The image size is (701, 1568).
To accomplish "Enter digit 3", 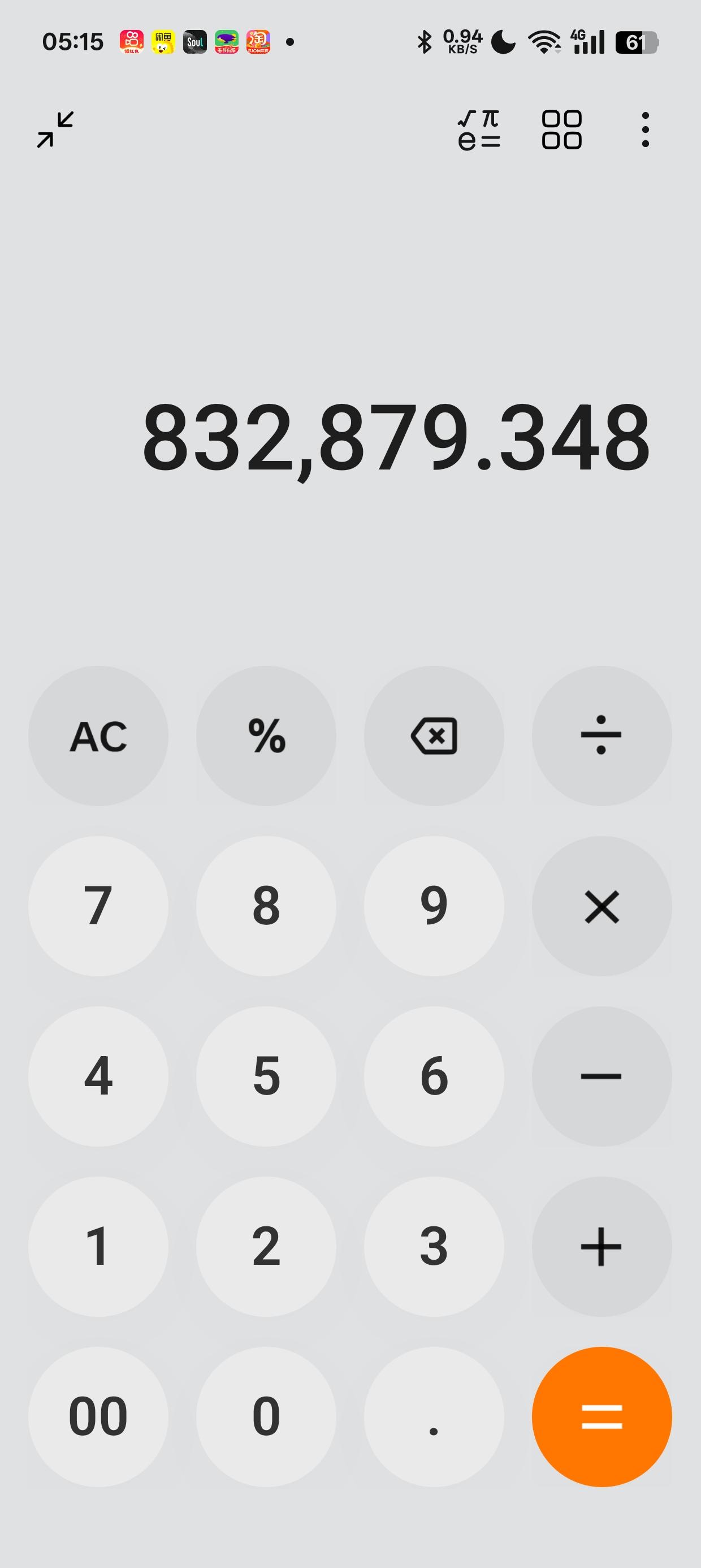I will click(434, 1247).
